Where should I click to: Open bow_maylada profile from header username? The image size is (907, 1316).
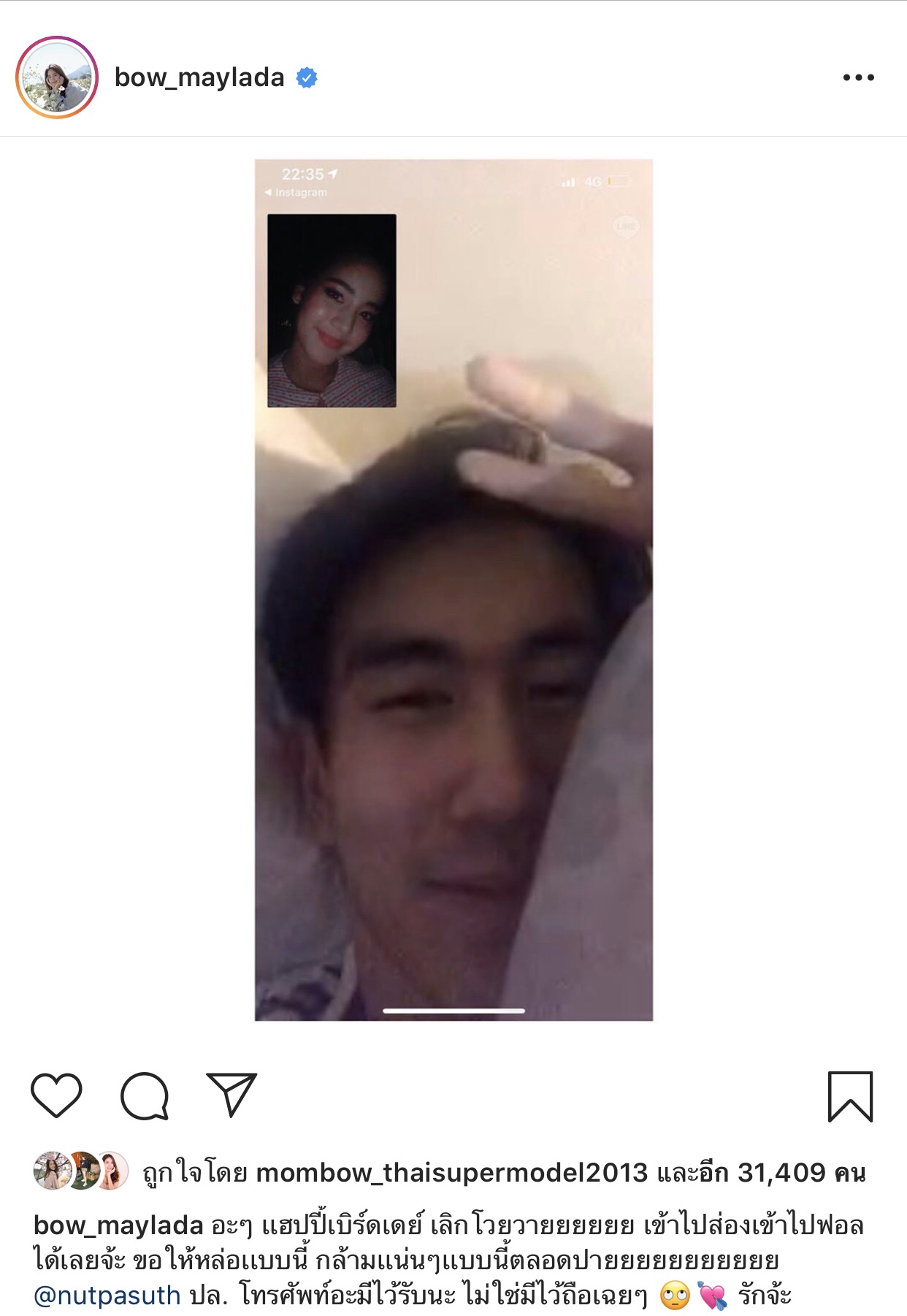(x=199, y=77)
